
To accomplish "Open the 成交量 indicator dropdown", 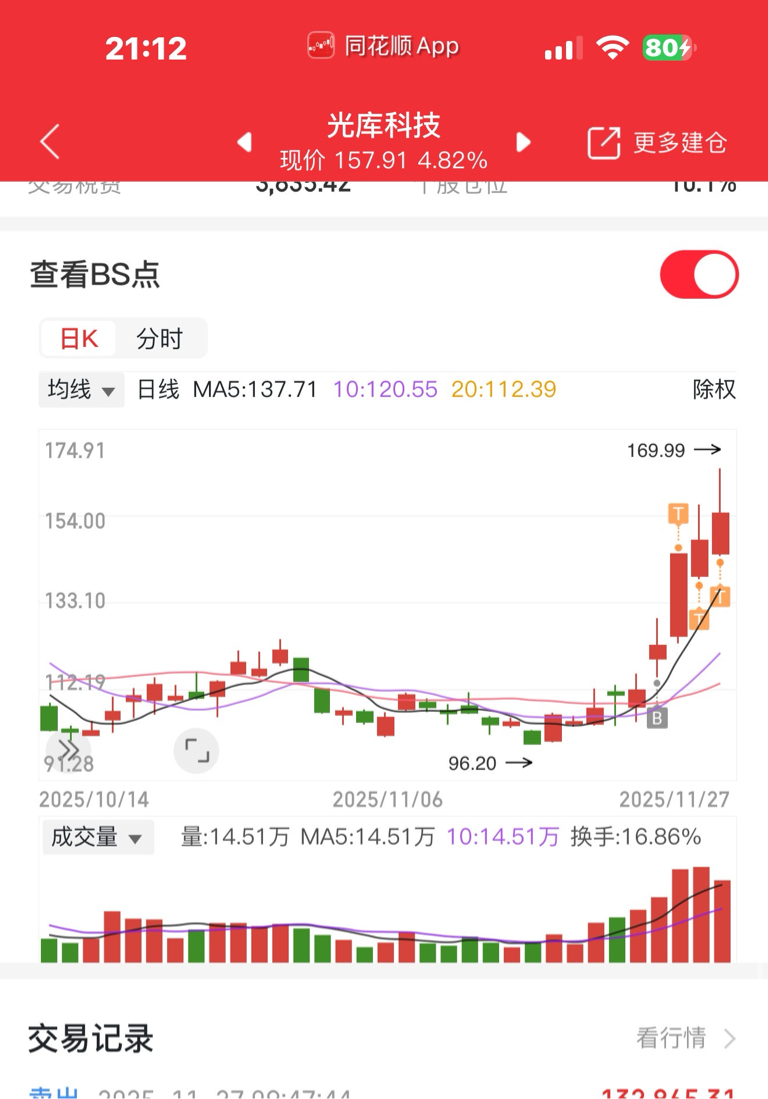I will coord(97,836).
